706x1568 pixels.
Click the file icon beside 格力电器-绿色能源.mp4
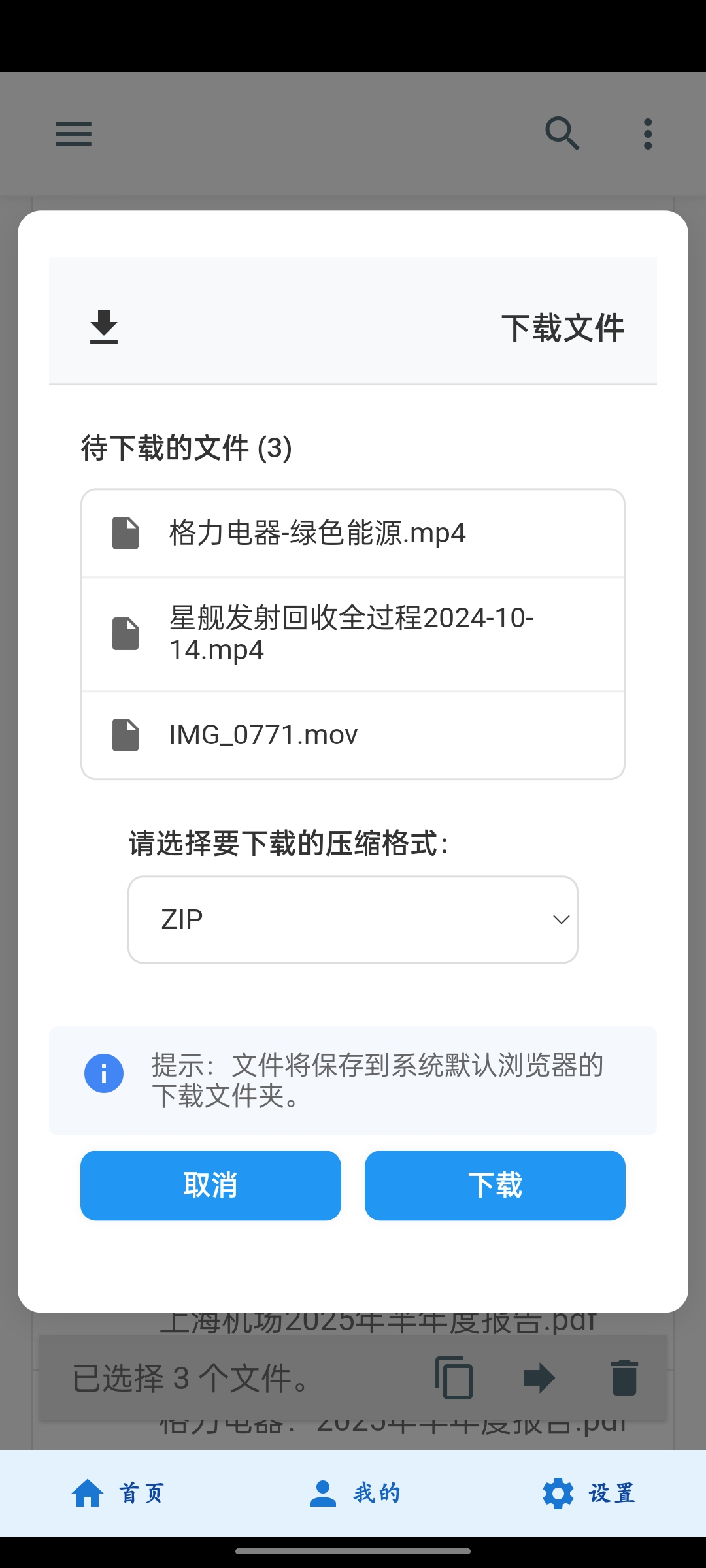[126, 532]
